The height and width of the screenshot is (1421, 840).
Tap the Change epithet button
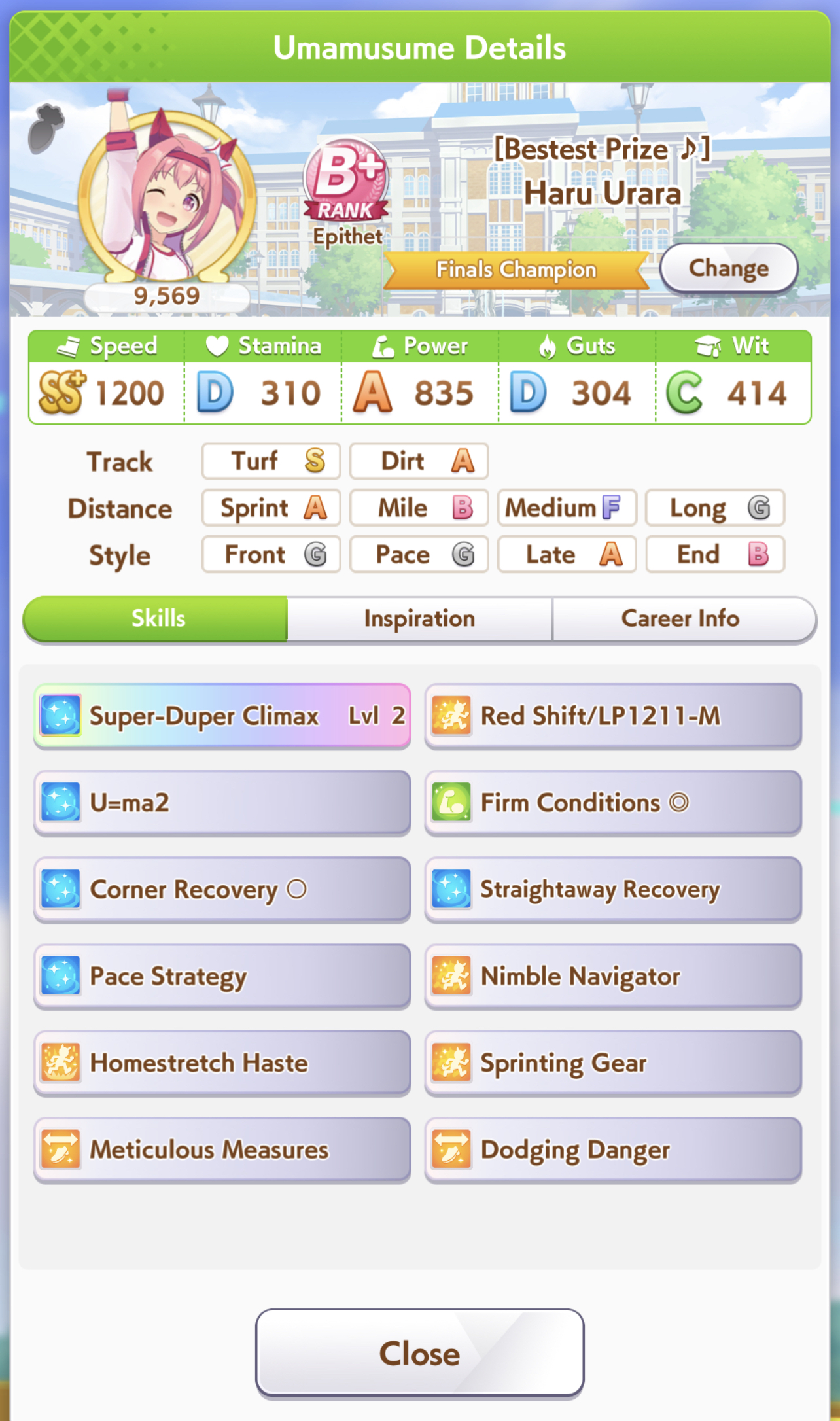(x=729, y=268)
